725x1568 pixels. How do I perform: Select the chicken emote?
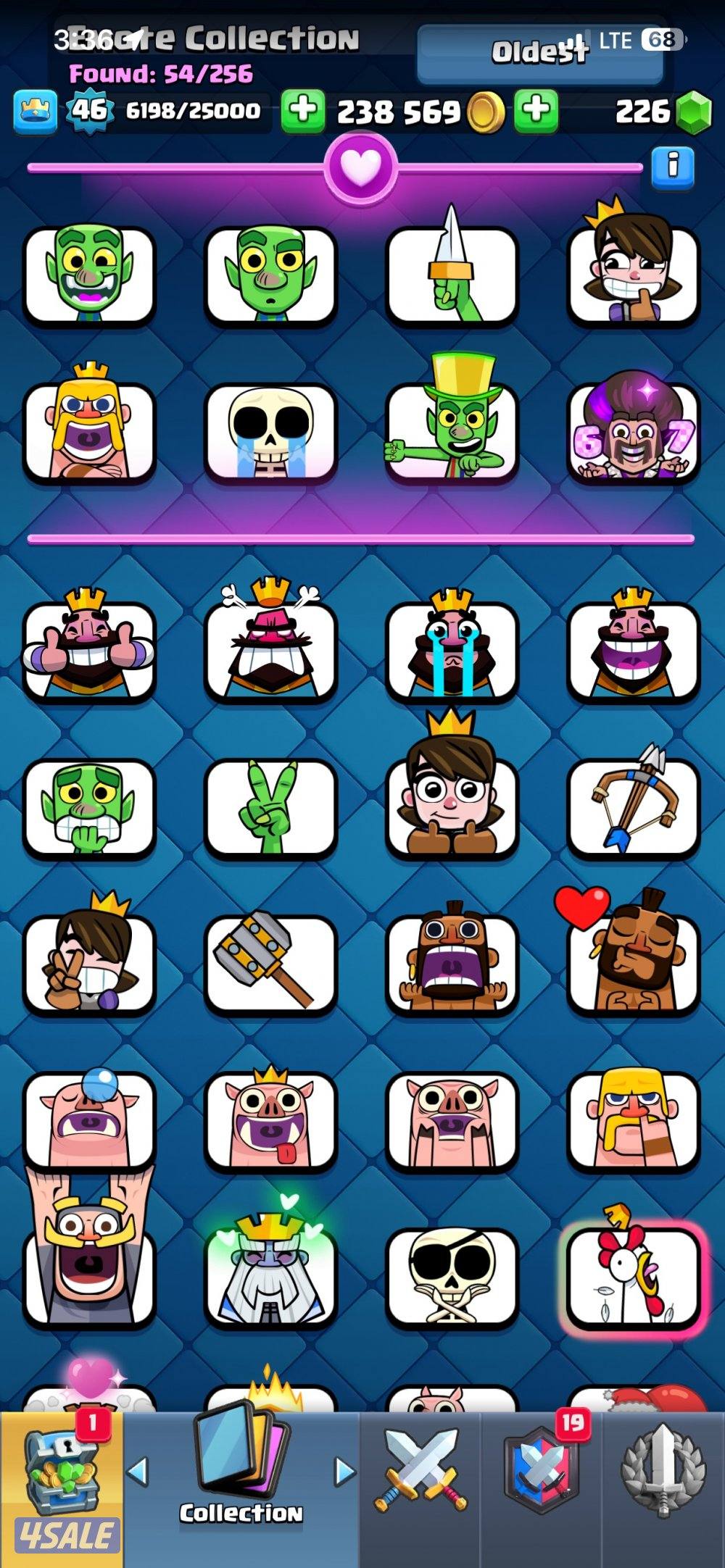pyautogui.click(x=633, y=1277)
